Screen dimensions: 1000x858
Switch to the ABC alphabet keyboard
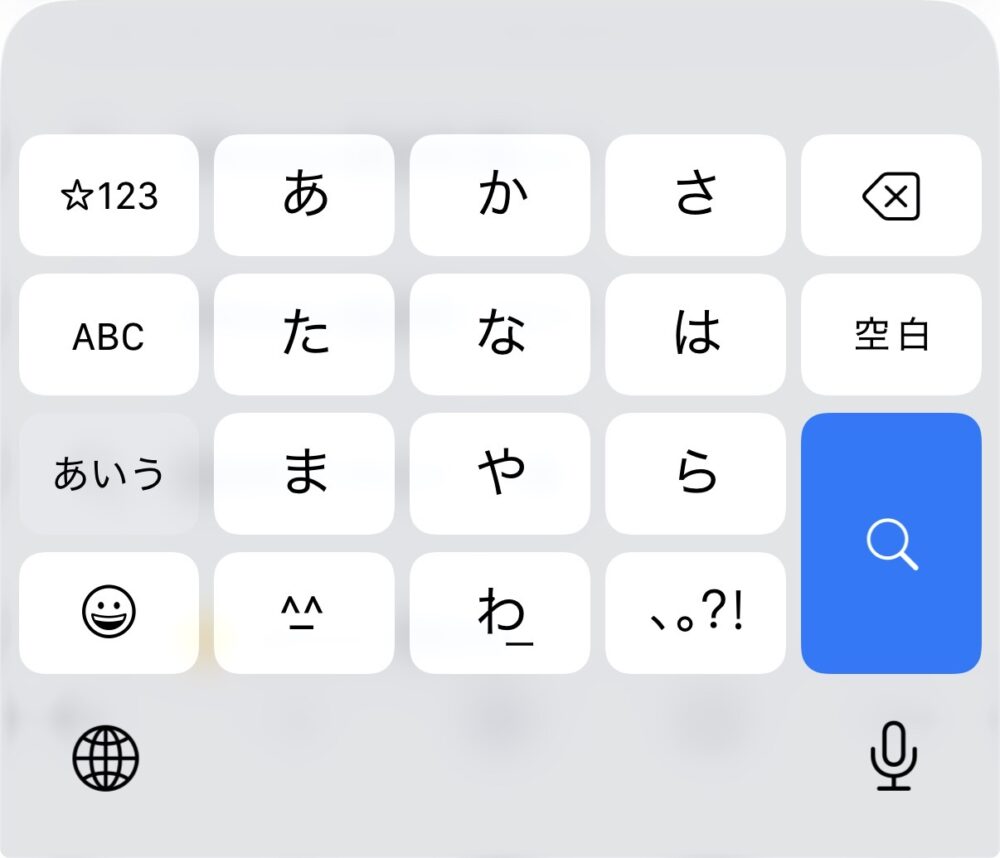(109, 335)
